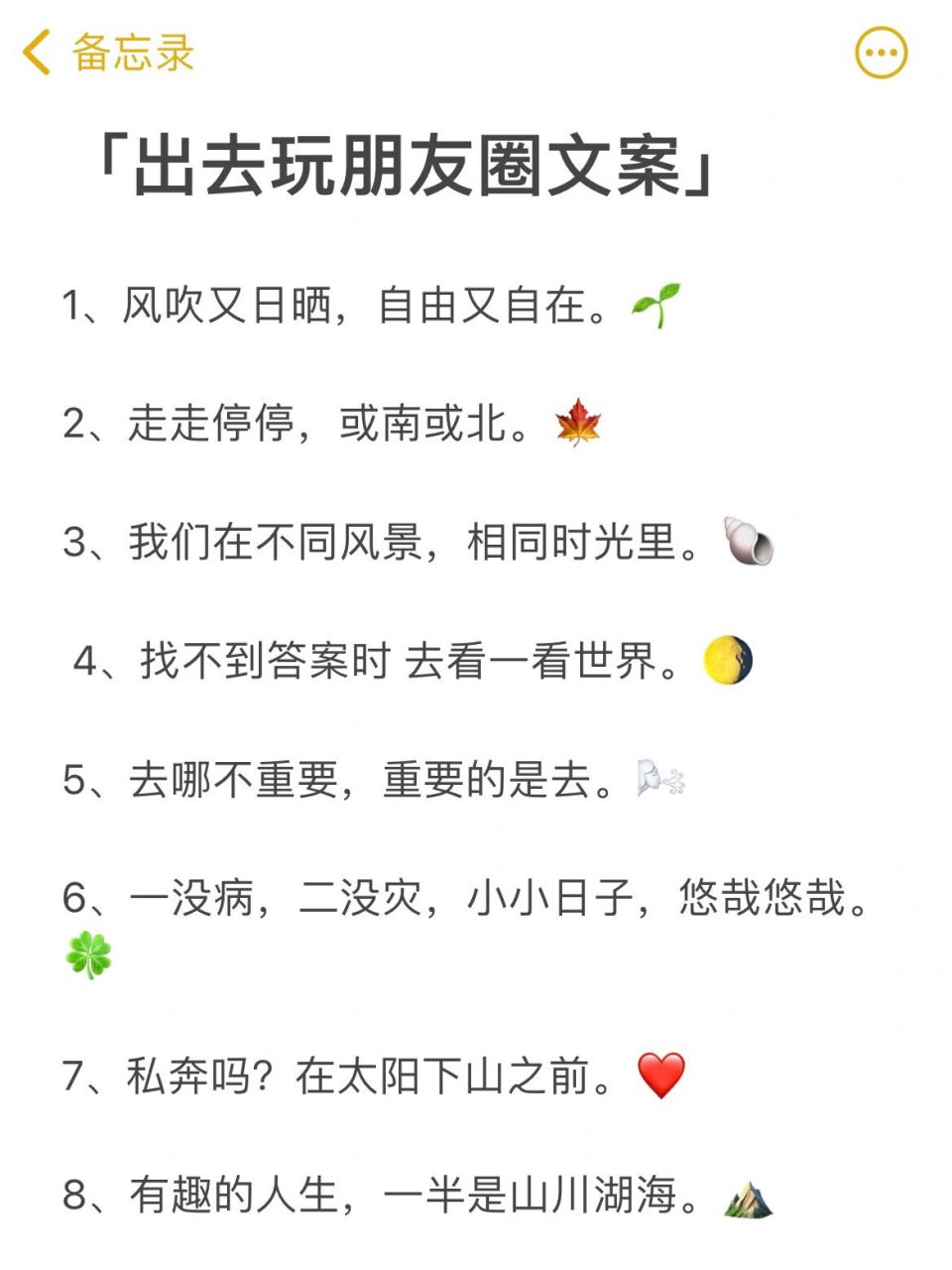Click the red heart emoji in line seven
The height and width of the screenshot is (1270, 952).
point(659,1075)
